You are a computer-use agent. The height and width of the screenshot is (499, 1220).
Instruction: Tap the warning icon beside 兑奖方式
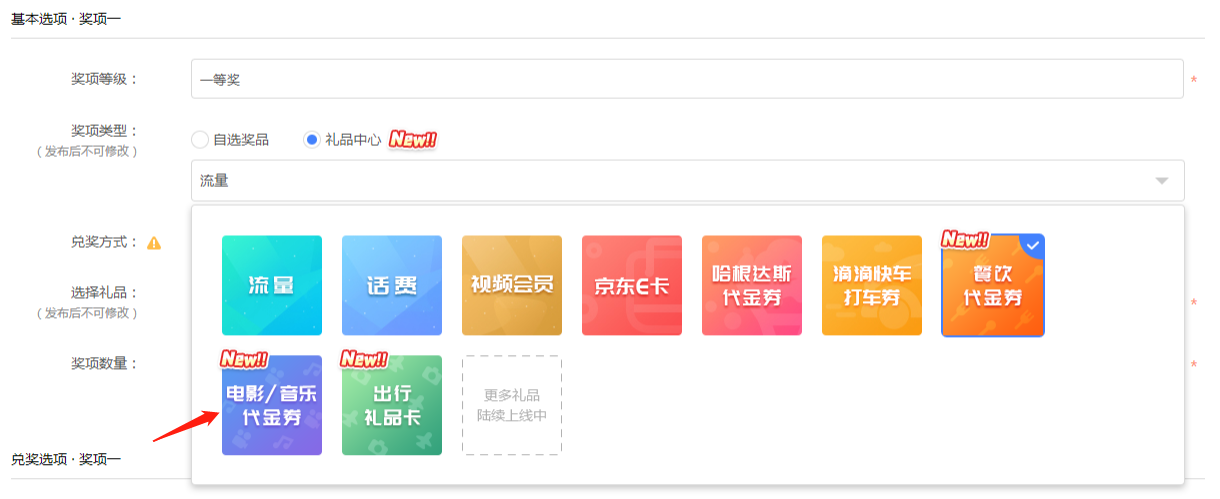pos(154,243)
